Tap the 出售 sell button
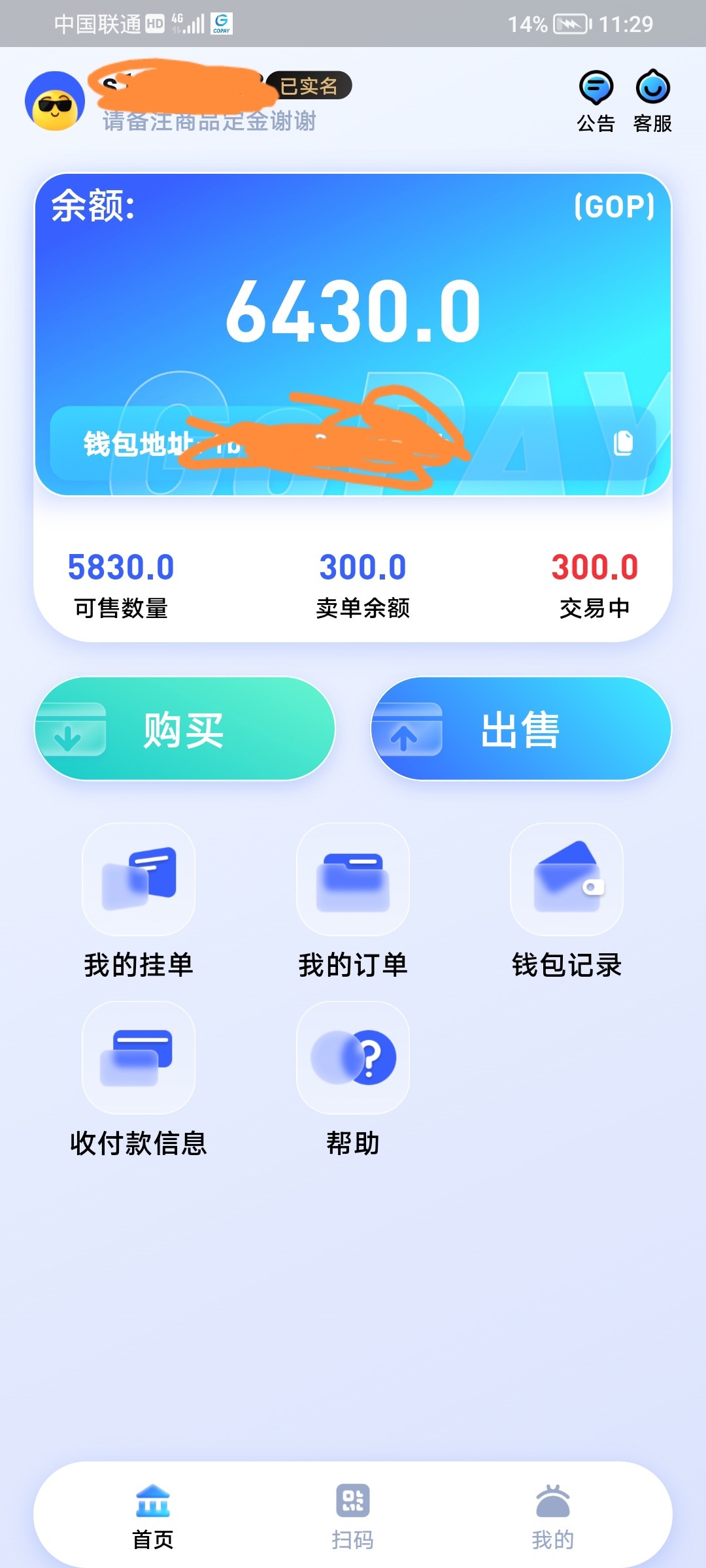 (521, 728)
